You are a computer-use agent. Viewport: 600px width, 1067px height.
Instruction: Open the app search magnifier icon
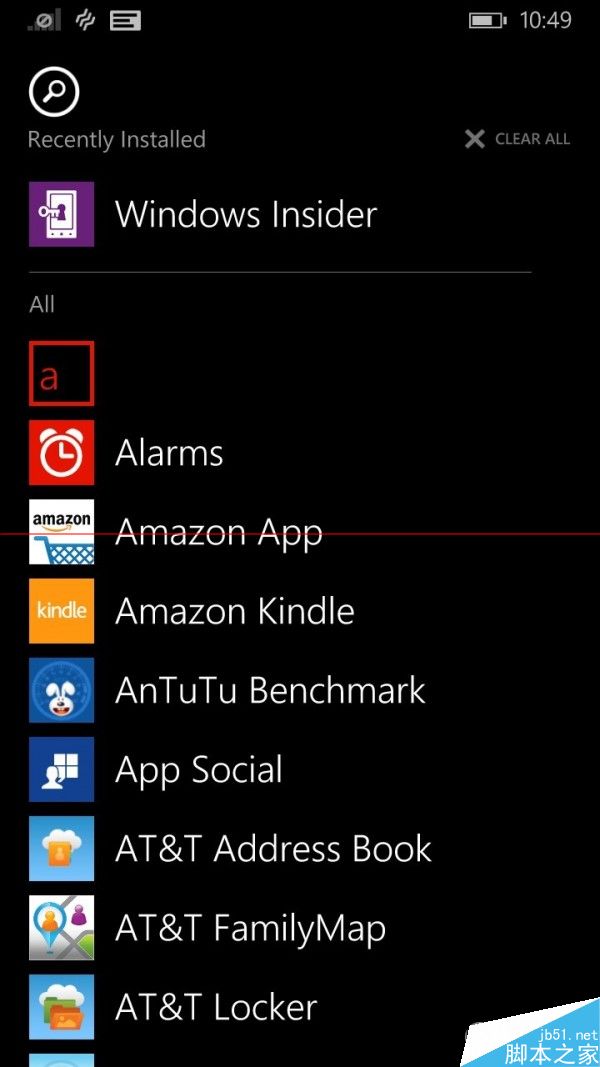click(x=54, y=92)
